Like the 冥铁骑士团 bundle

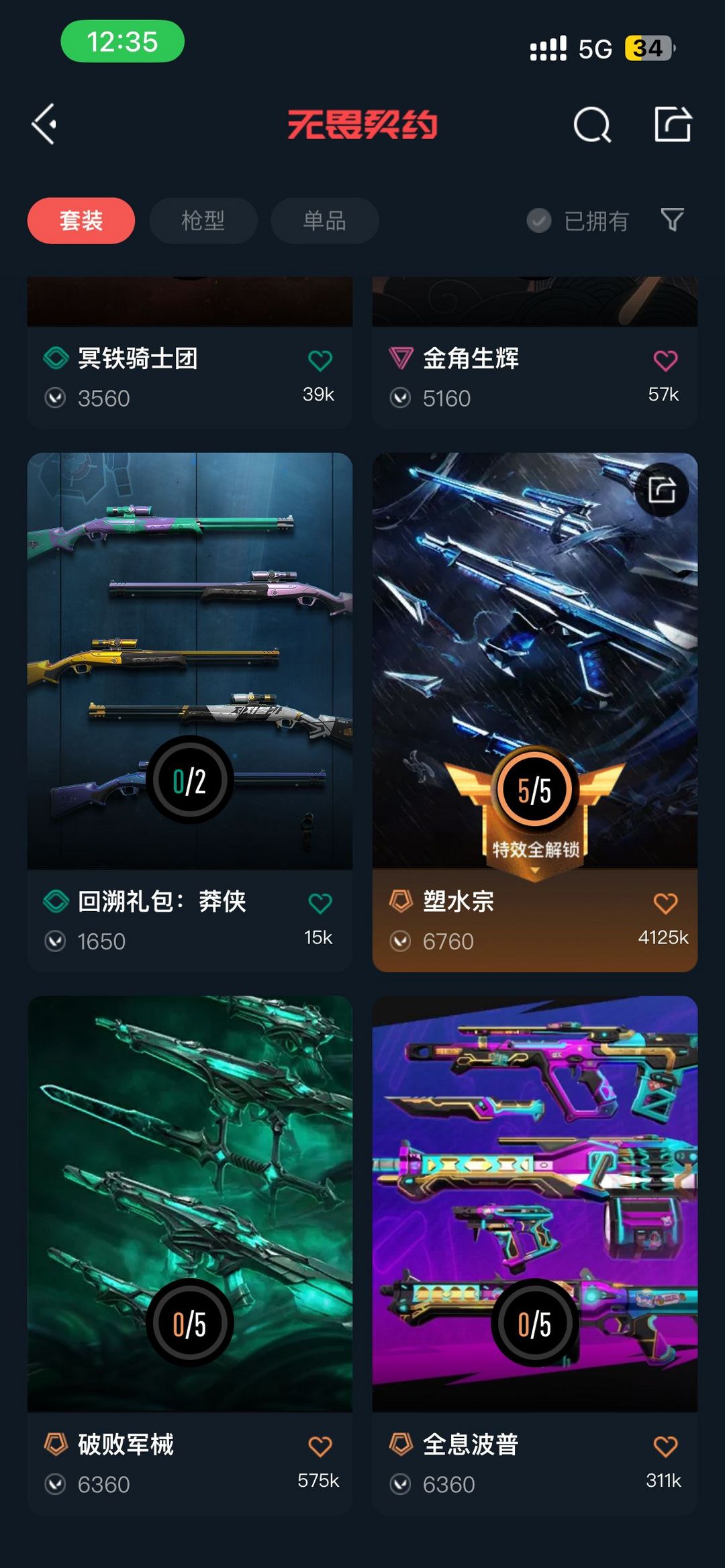click(320, 361)
